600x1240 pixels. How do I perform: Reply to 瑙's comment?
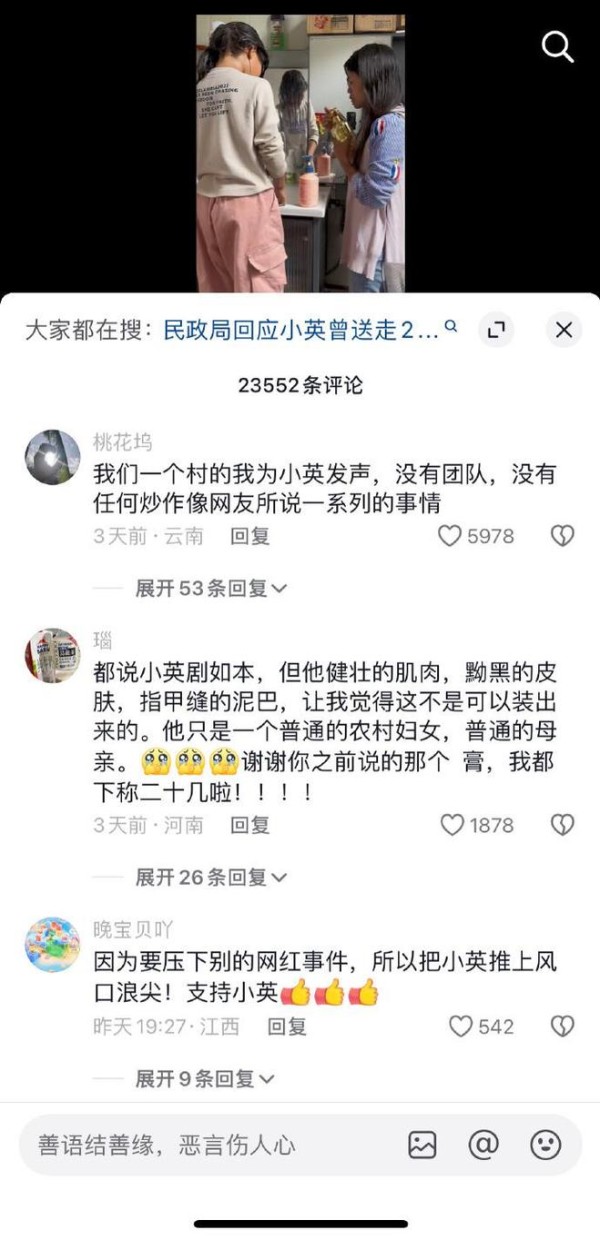pos(250,825)
